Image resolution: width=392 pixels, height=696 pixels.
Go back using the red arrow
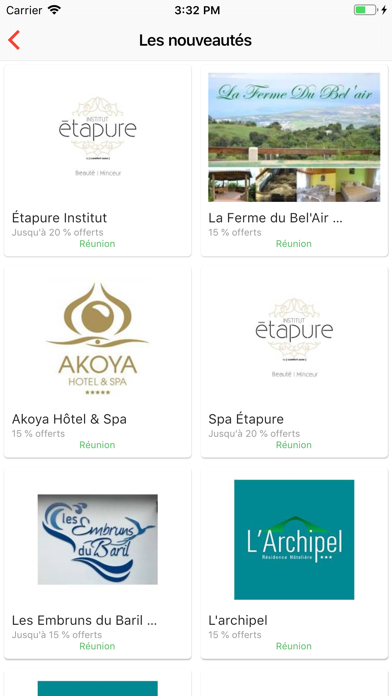pos(14,40)
